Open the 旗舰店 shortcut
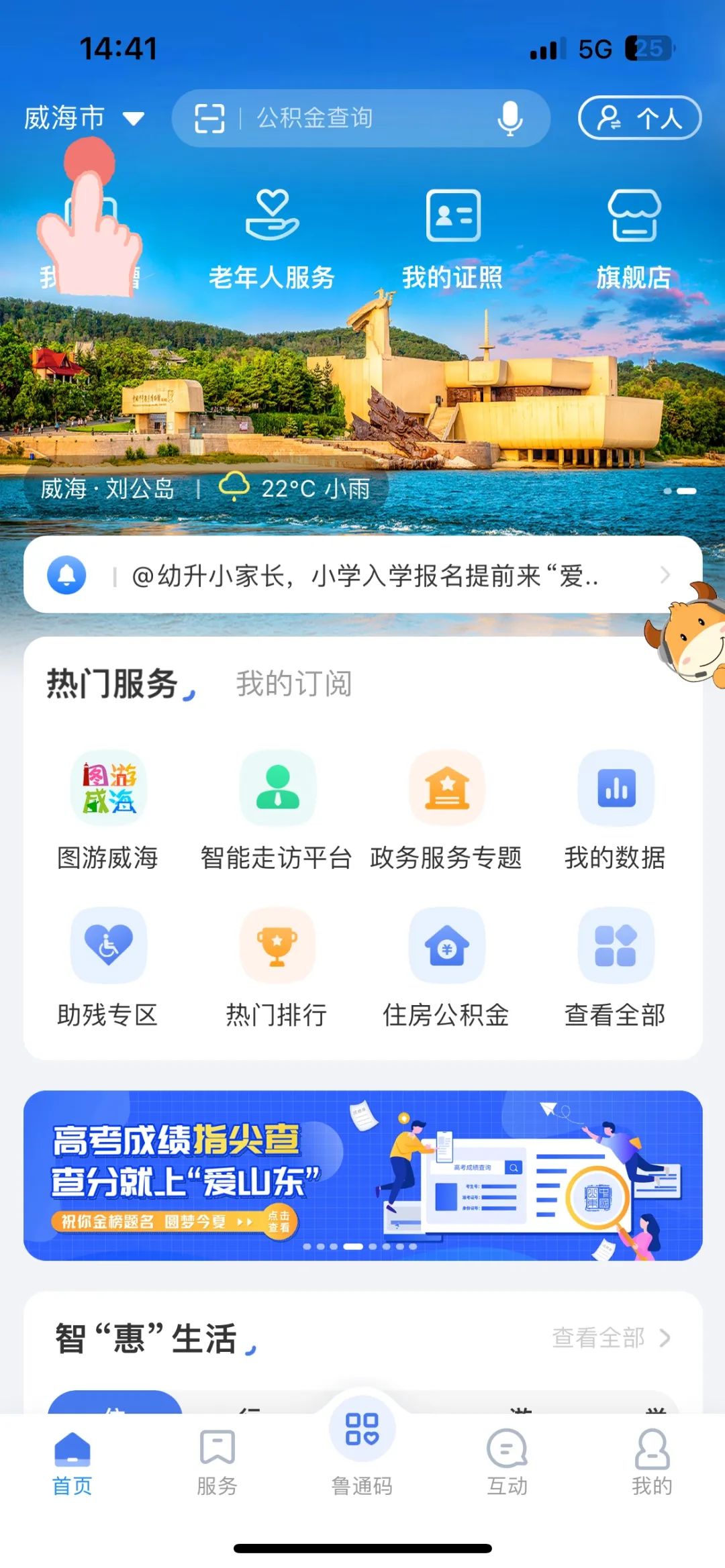The image size is (725, 1568). coord(634,240)
